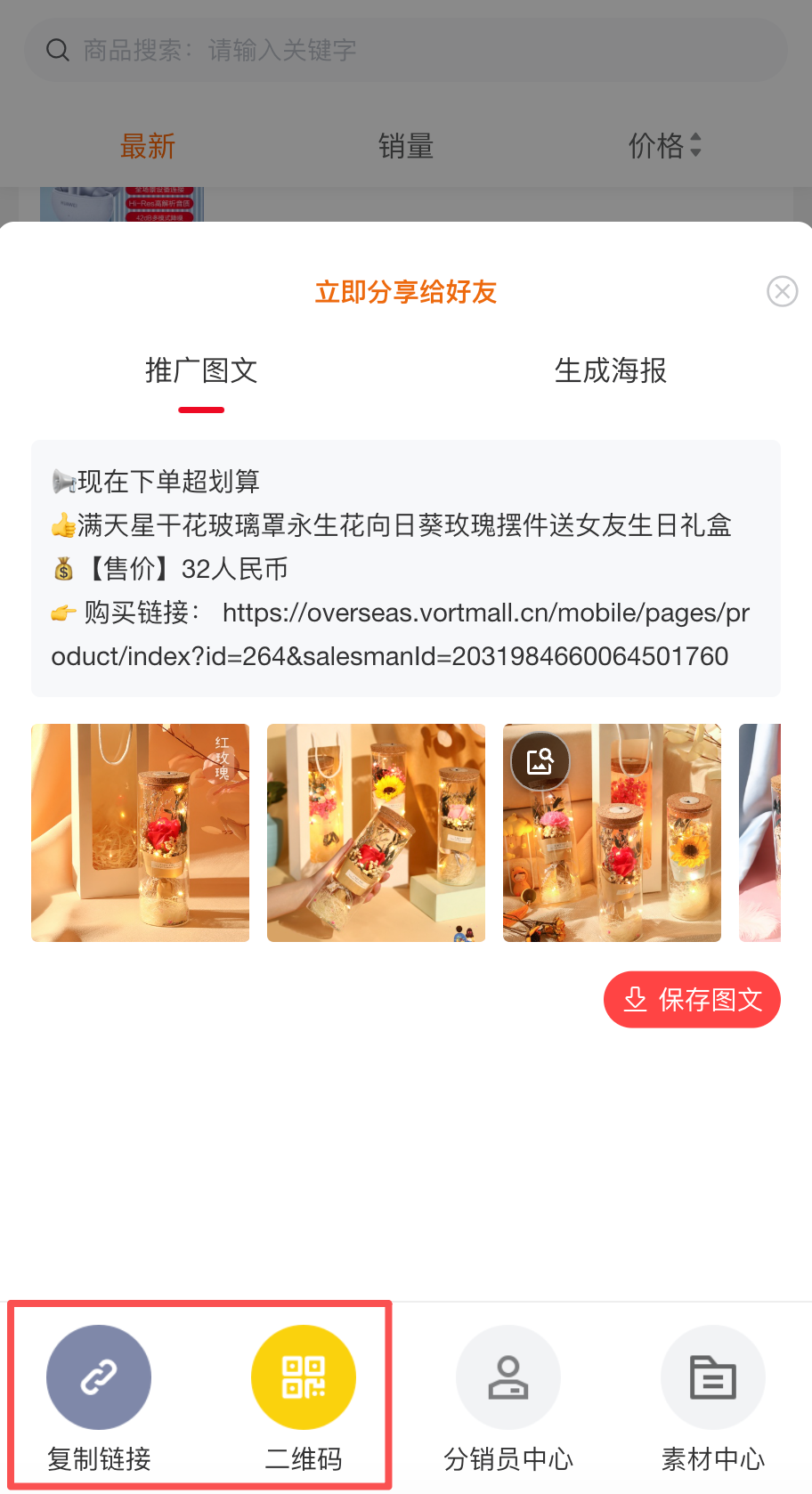812x1494 pixels.
Task: Tap the 保存图文 button
Action: pyautogui.click(x=692, y=999)
